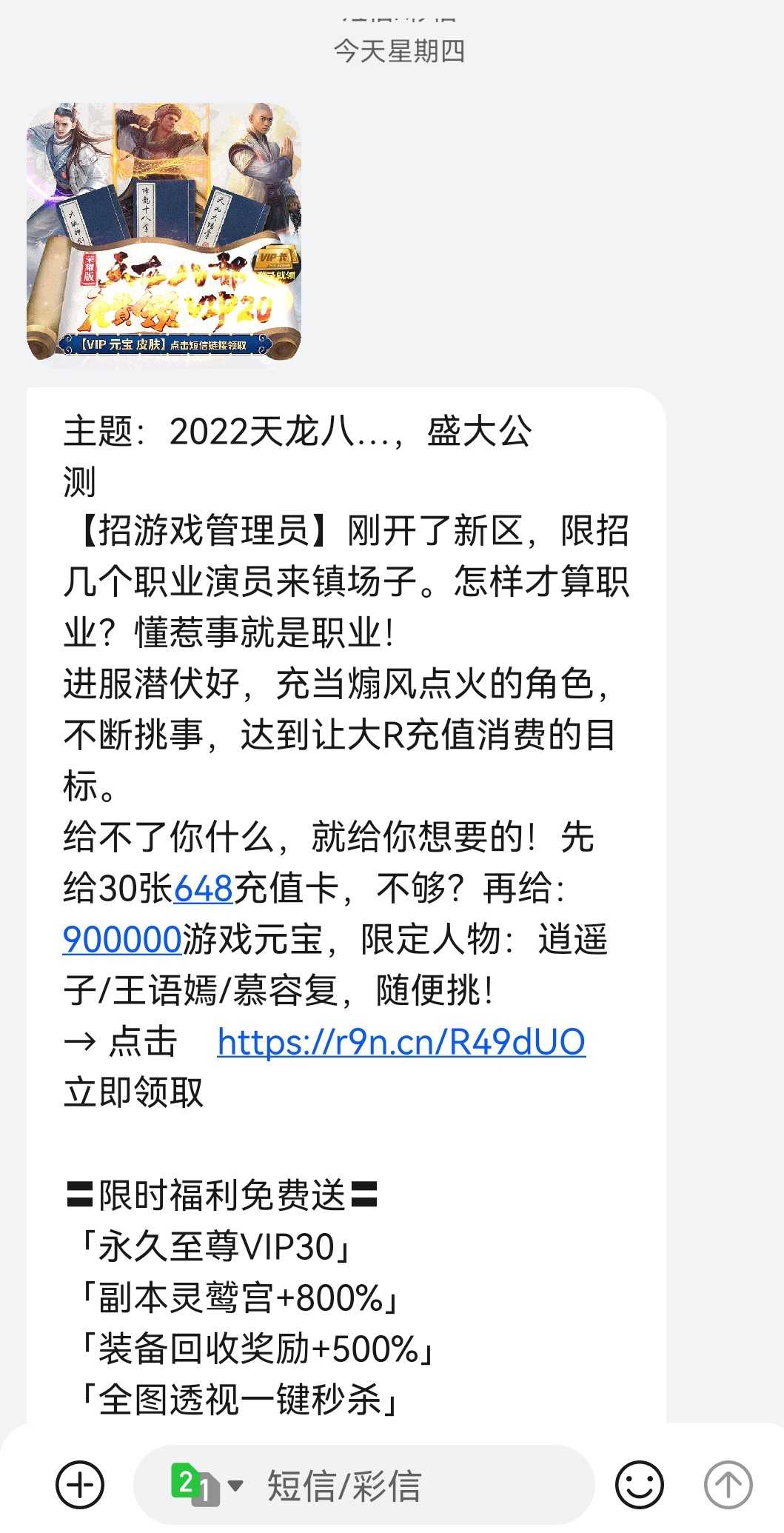
Task: Send the message with the arrow button
Action: click(x=728, y=1485)
